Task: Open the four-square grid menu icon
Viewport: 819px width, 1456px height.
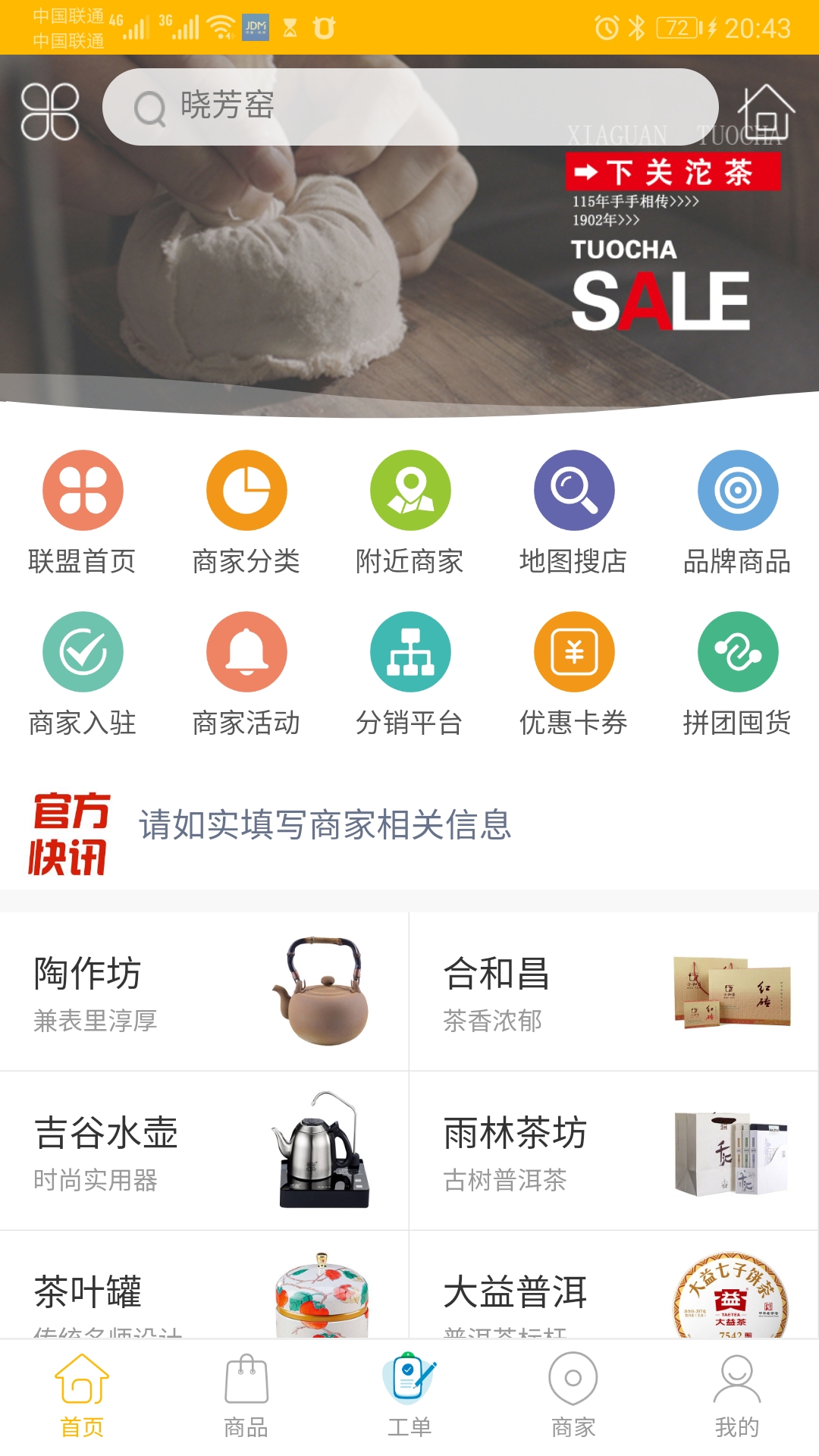Action: pyautogui.click(x=50, y=111)
